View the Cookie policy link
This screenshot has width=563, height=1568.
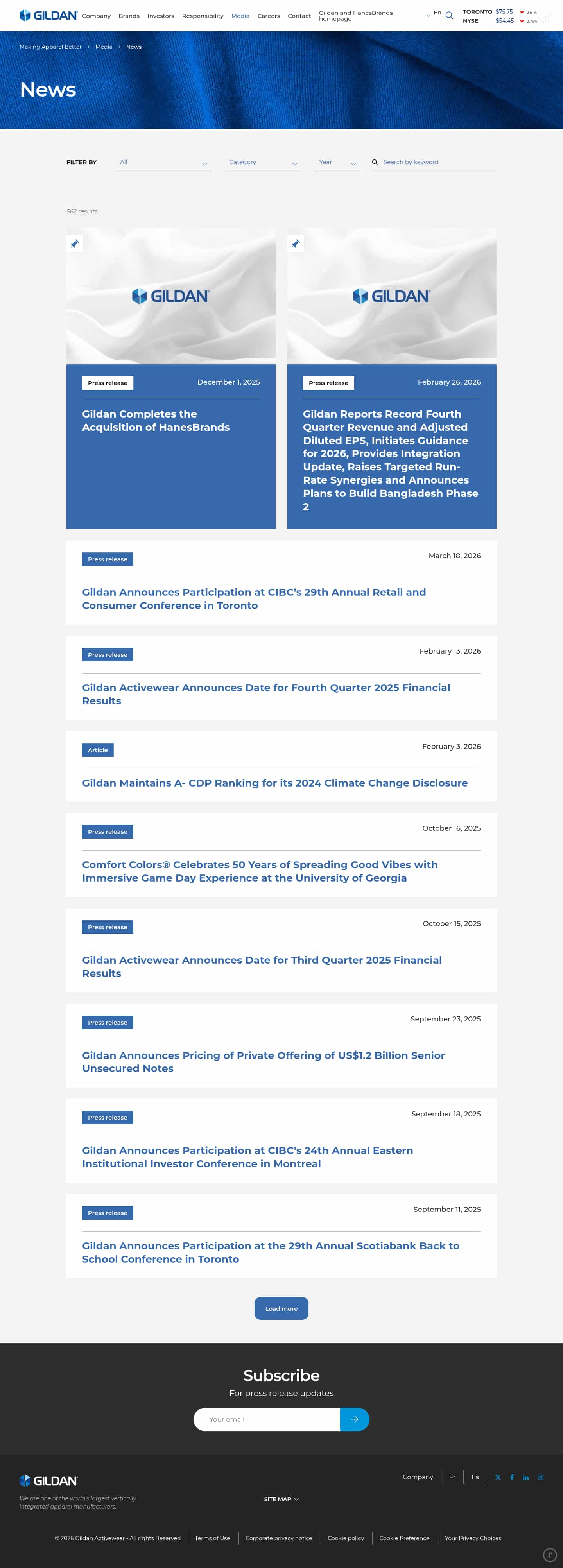pyautogui.click(x=346, y=1538)
